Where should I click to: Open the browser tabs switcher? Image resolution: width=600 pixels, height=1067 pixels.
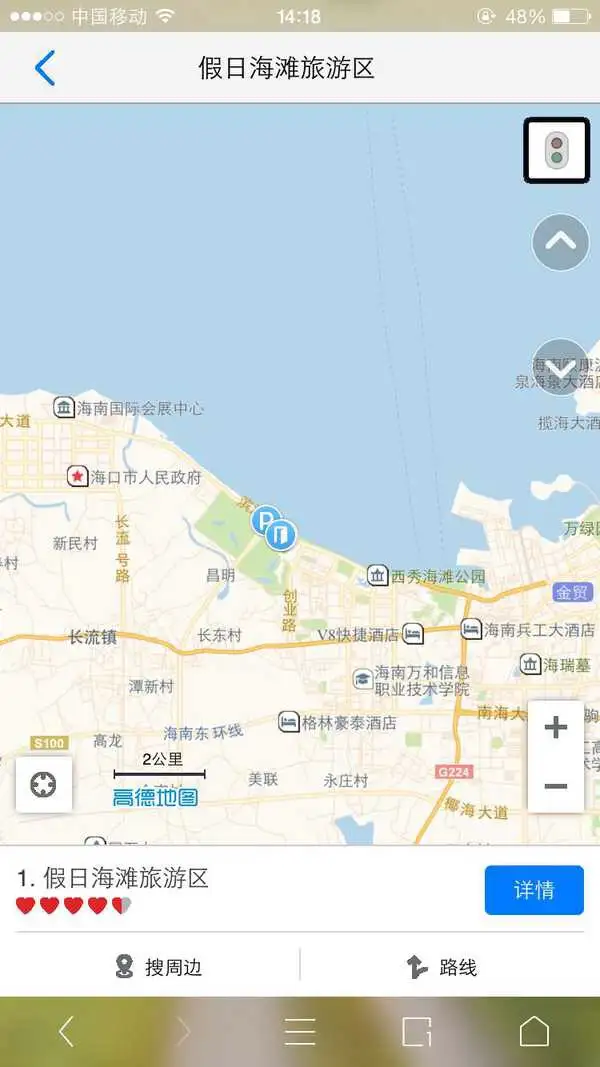416,1031
